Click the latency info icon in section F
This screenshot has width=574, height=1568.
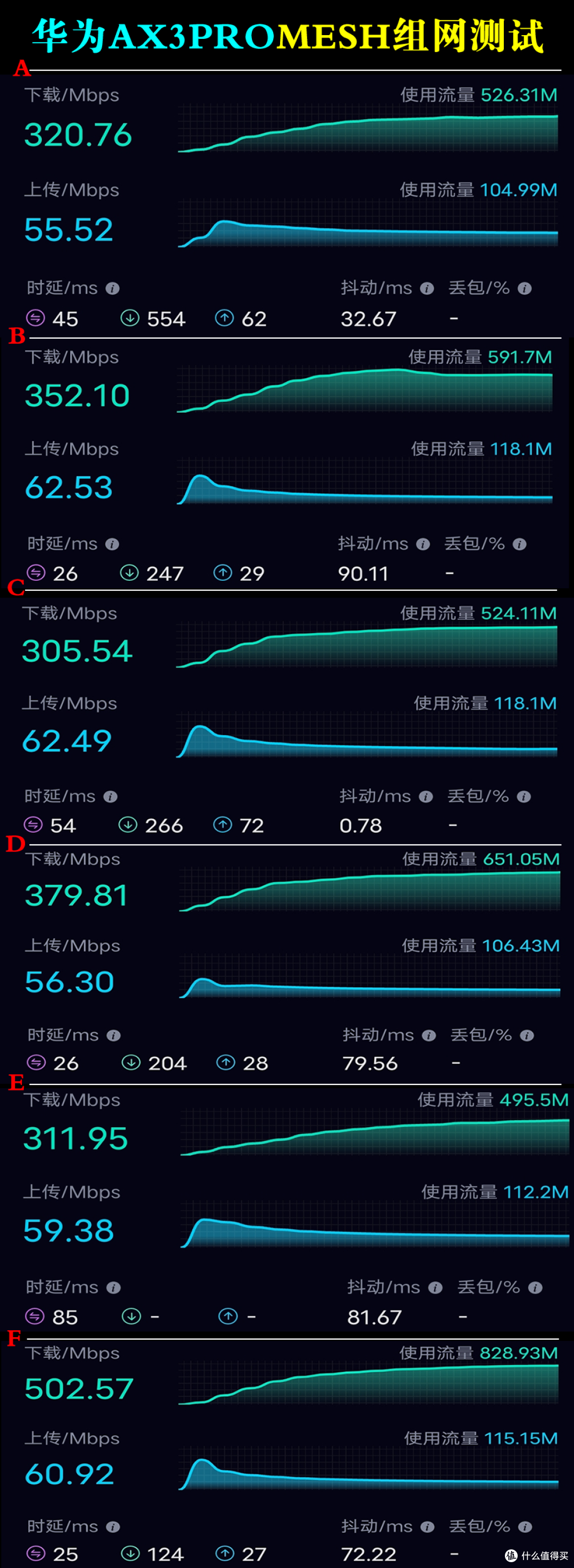pyautogui.click(x=113, y=1526)
